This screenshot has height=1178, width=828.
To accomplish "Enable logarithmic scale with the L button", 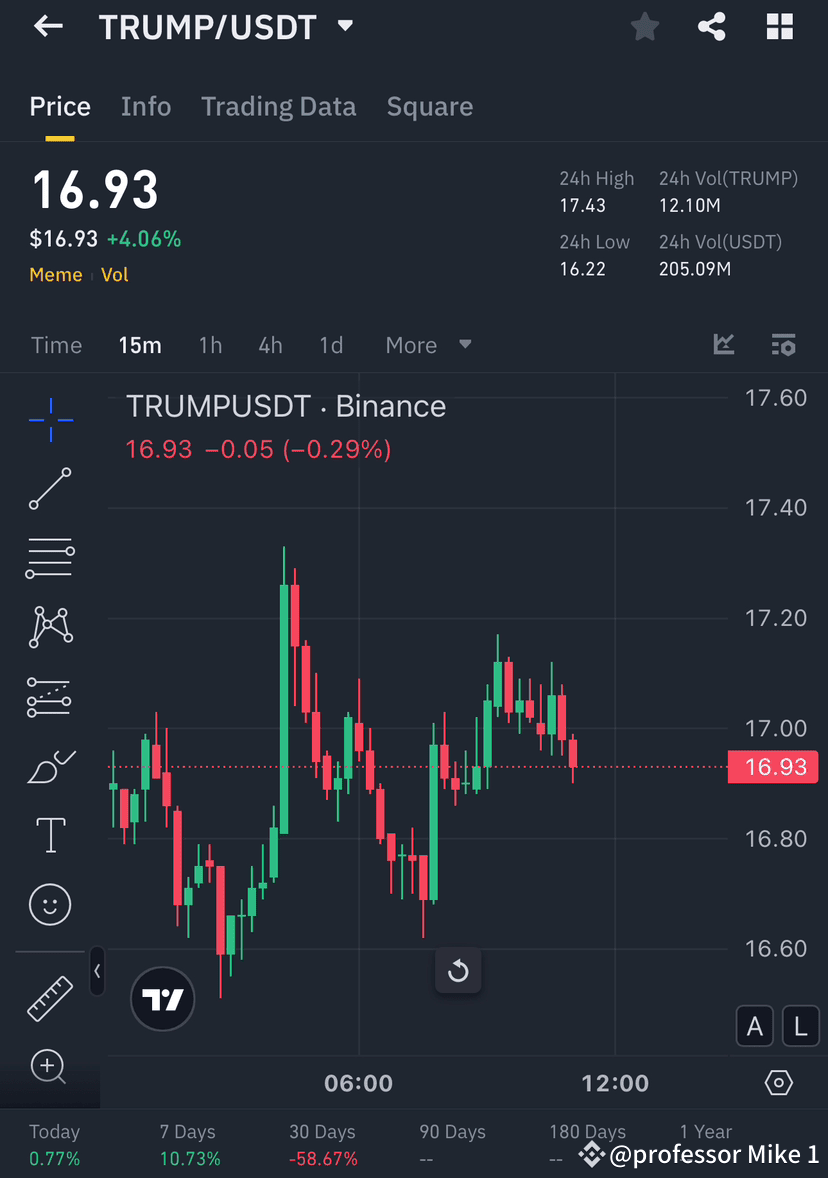I will click(x=800, y=1026).
